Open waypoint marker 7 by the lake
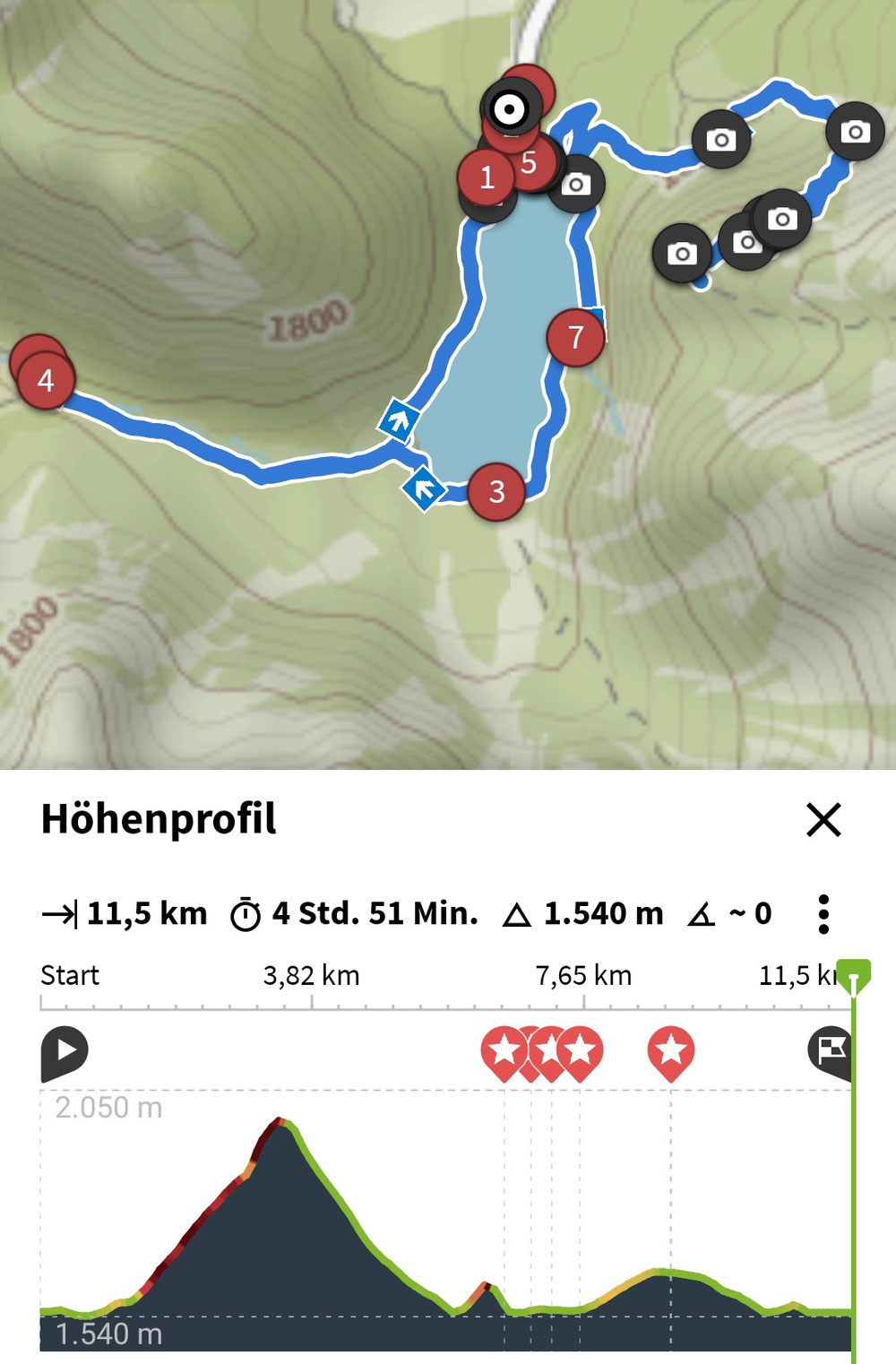896x1364 pixels. pos(575,337)
